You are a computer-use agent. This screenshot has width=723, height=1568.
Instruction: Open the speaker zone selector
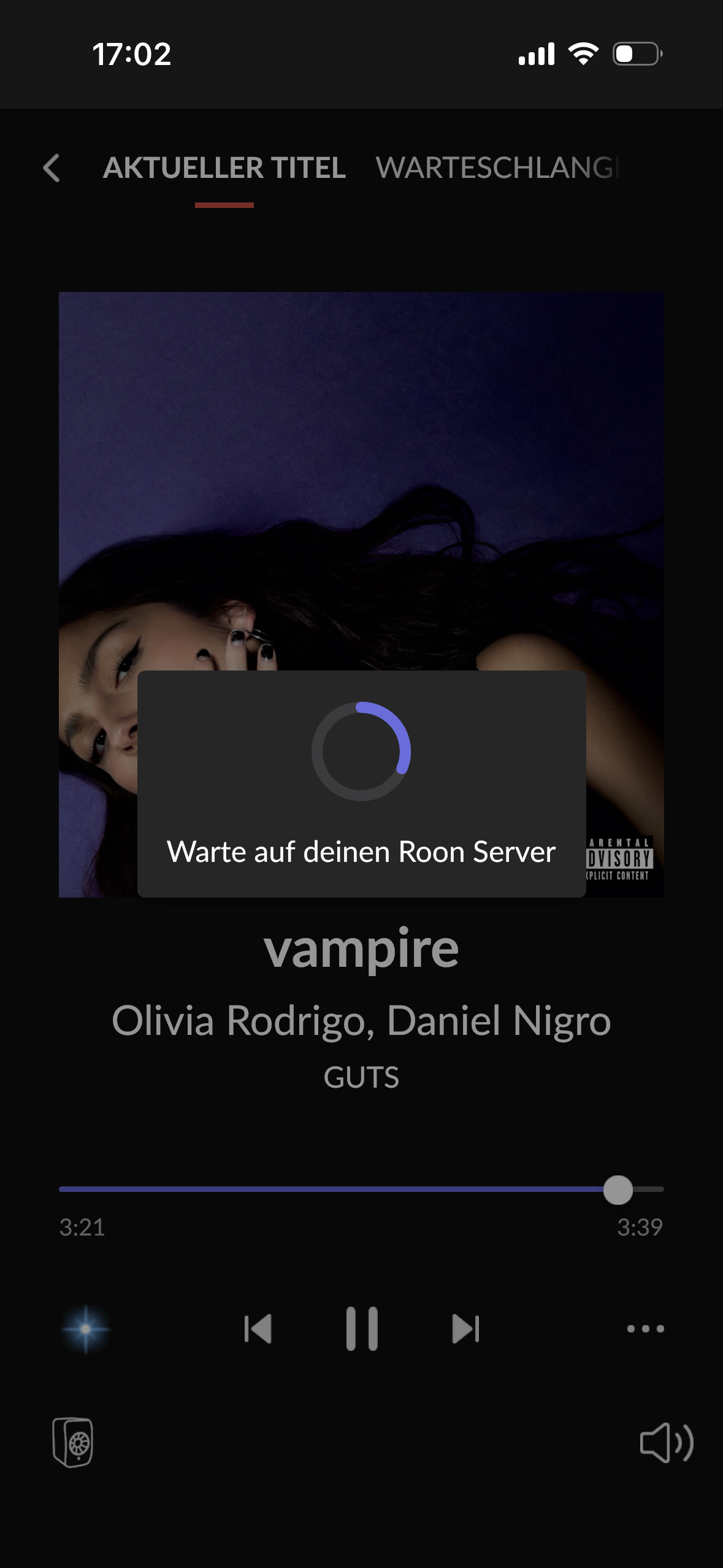(x=73, y=1442)
